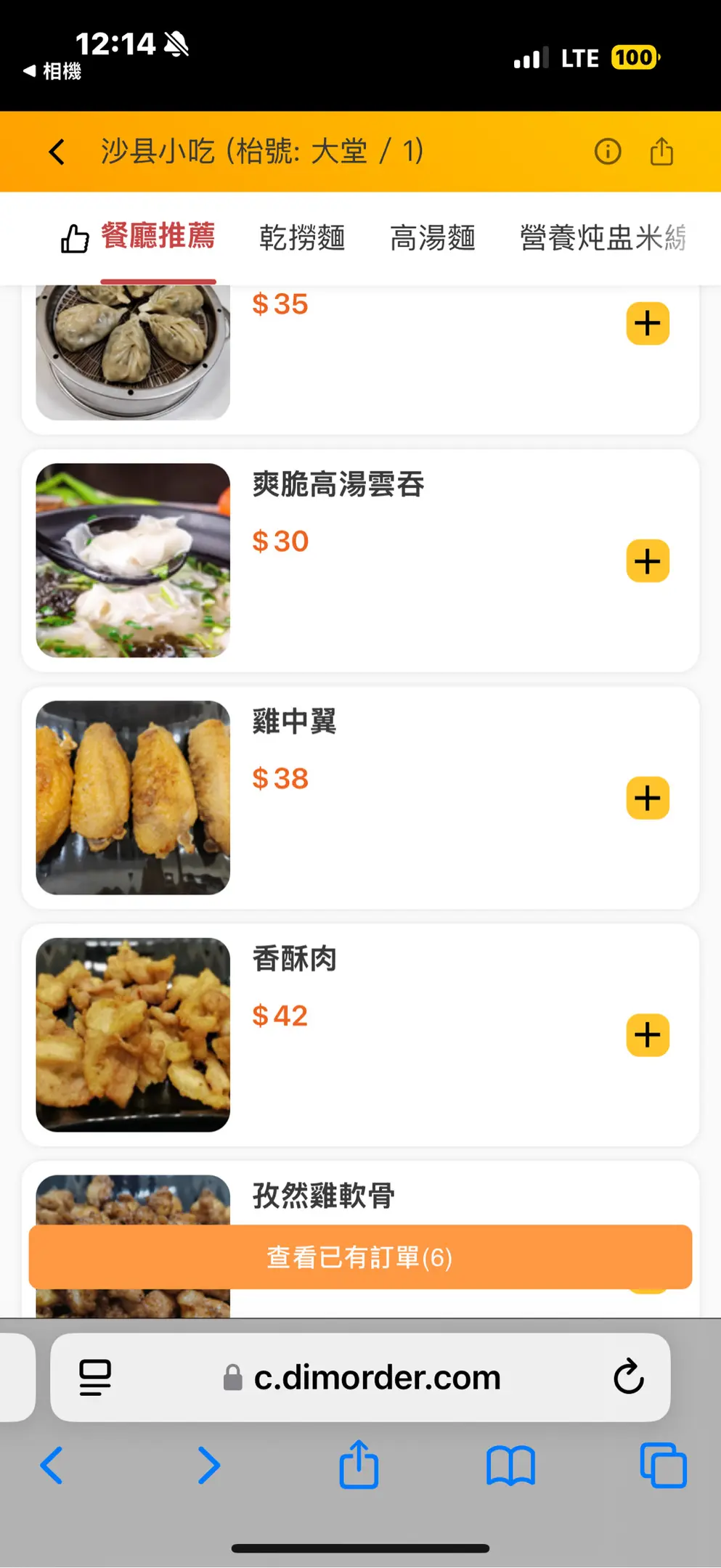The width and height of the screenshot is (721, 1568).
Task: Reload the c.dimorder.com page
Action: click(x=628, y=1377)
